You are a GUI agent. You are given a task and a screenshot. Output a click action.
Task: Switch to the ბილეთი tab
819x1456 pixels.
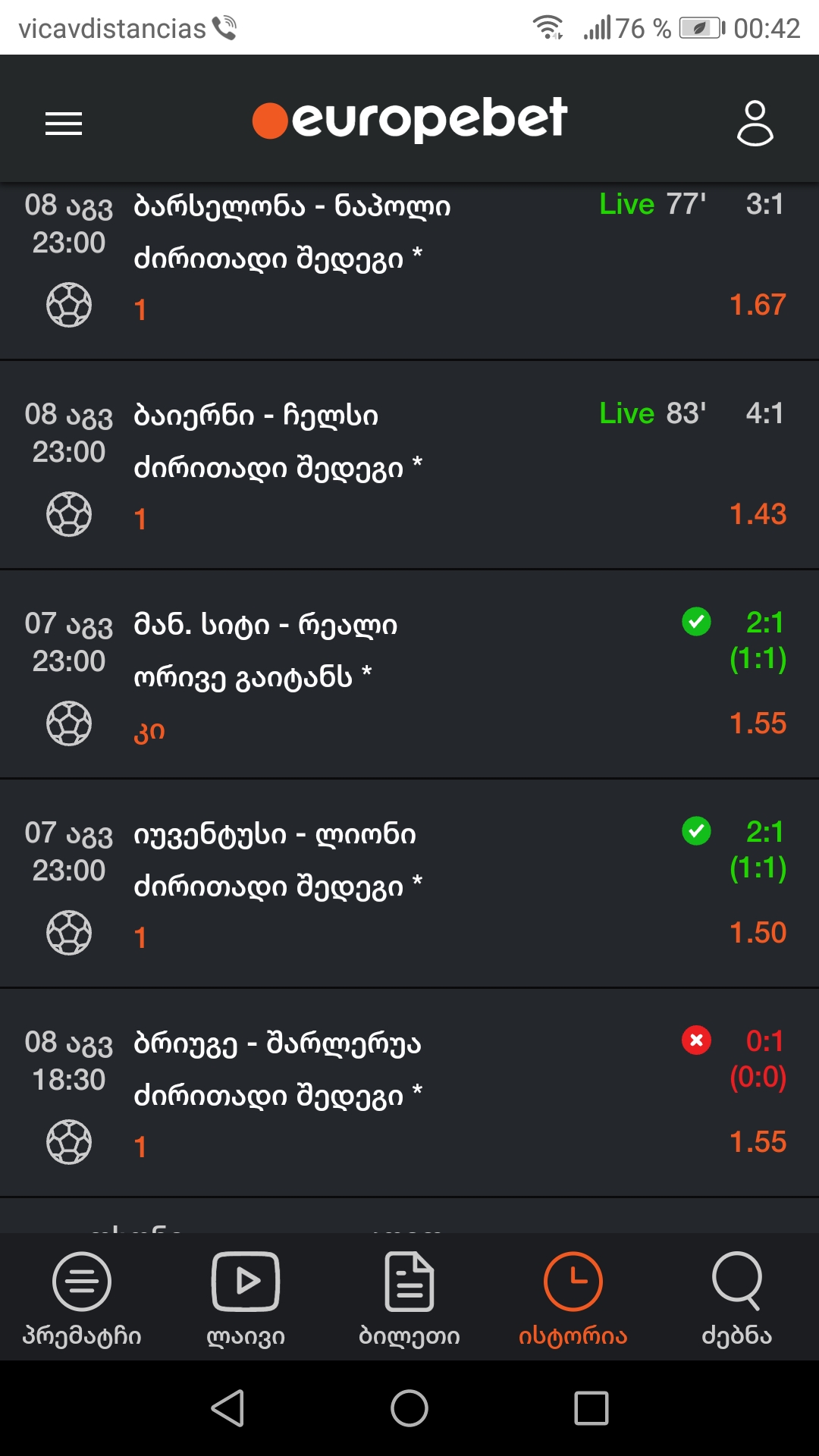tap(409, 1298)
